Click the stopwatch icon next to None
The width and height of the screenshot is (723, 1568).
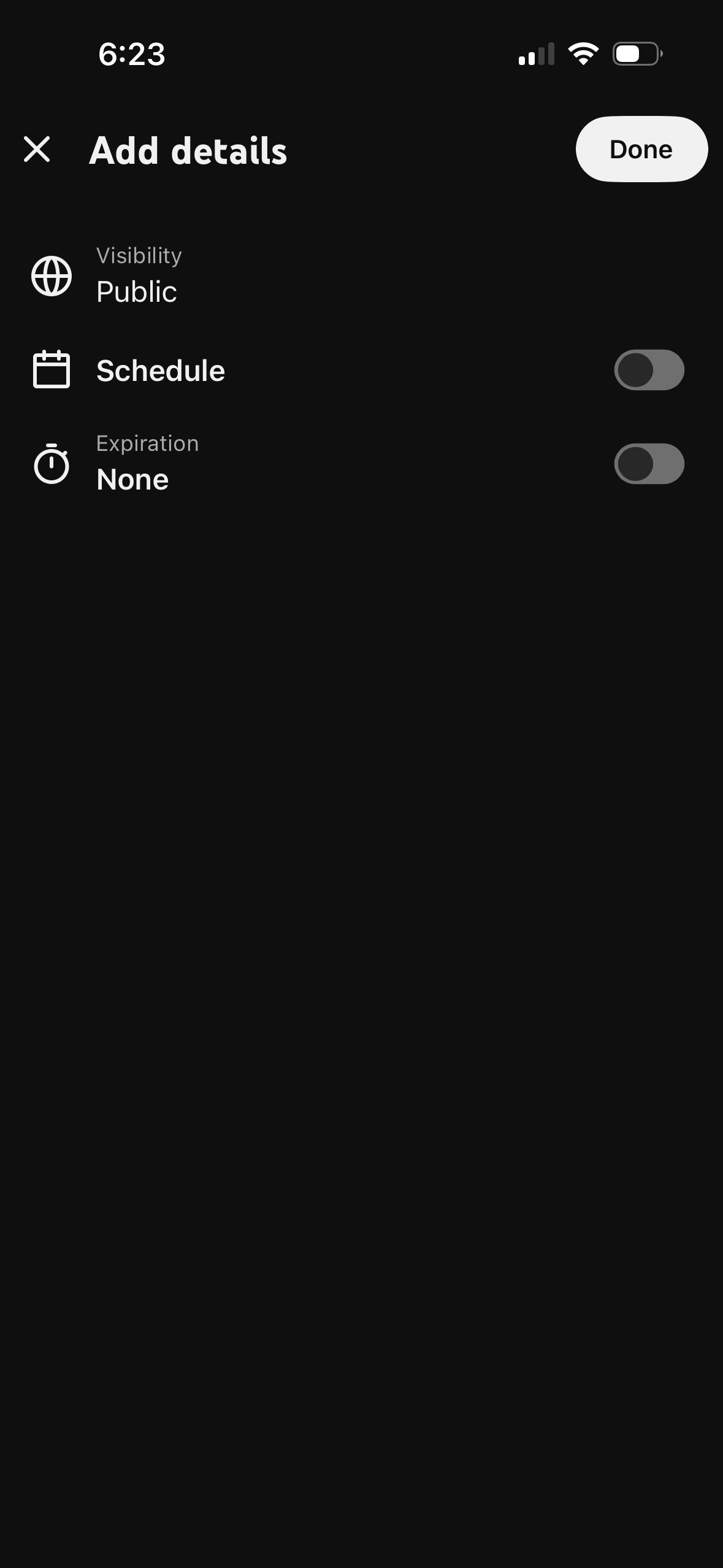[x=52, y=464]
